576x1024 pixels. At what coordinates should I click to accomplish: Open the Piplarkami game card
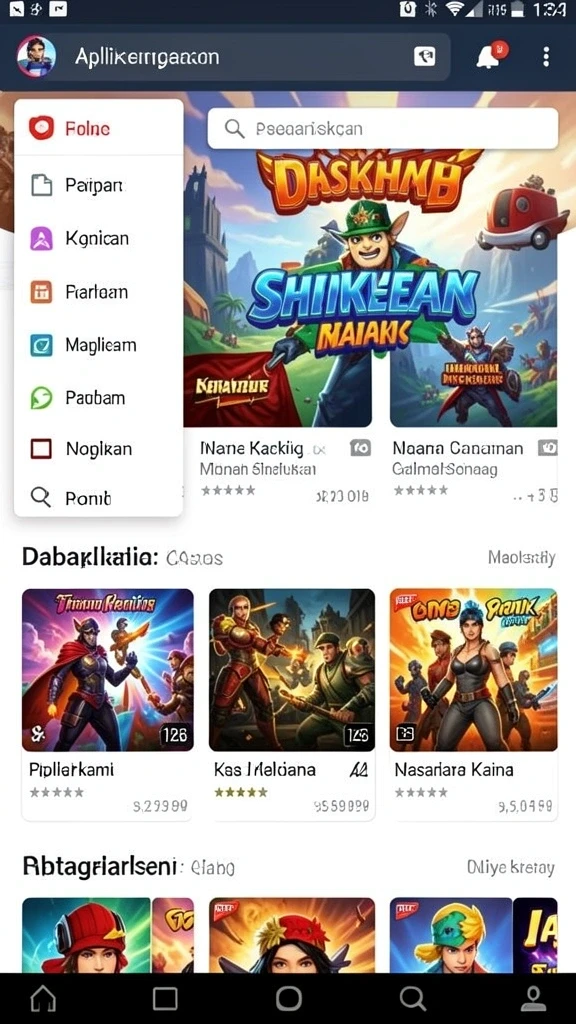[x=108, y=703]
